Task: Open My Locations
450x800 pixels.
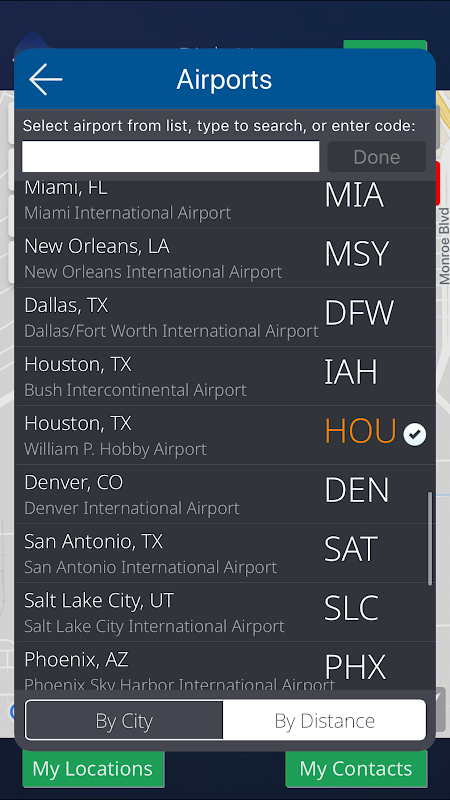Action: coord(93,769)
